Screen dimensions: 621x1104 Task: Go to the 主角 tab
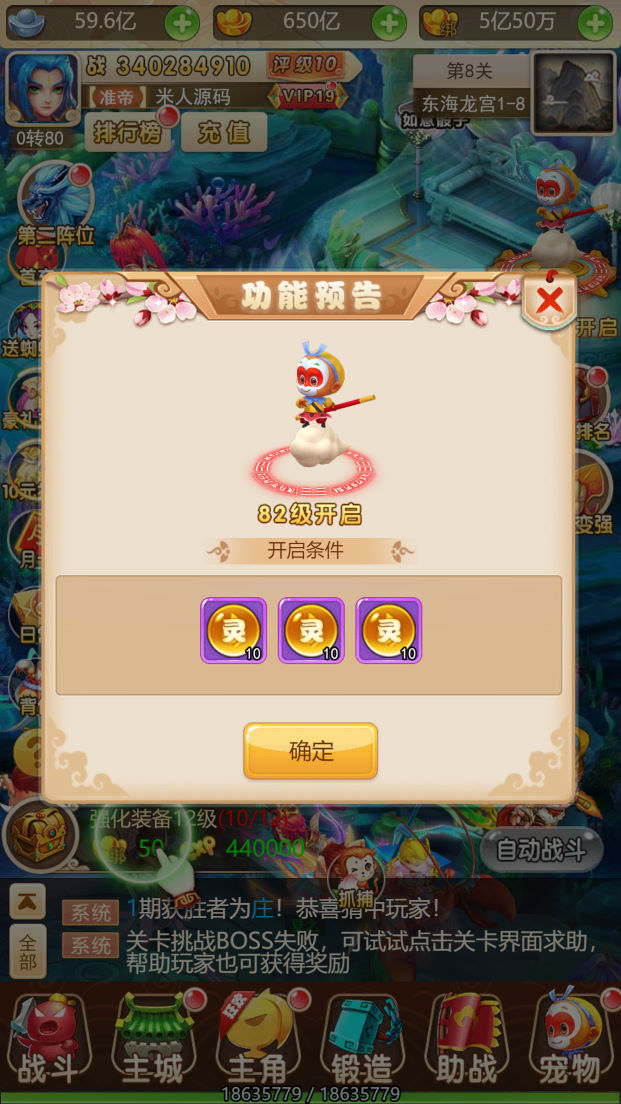tap(257, 1040)
